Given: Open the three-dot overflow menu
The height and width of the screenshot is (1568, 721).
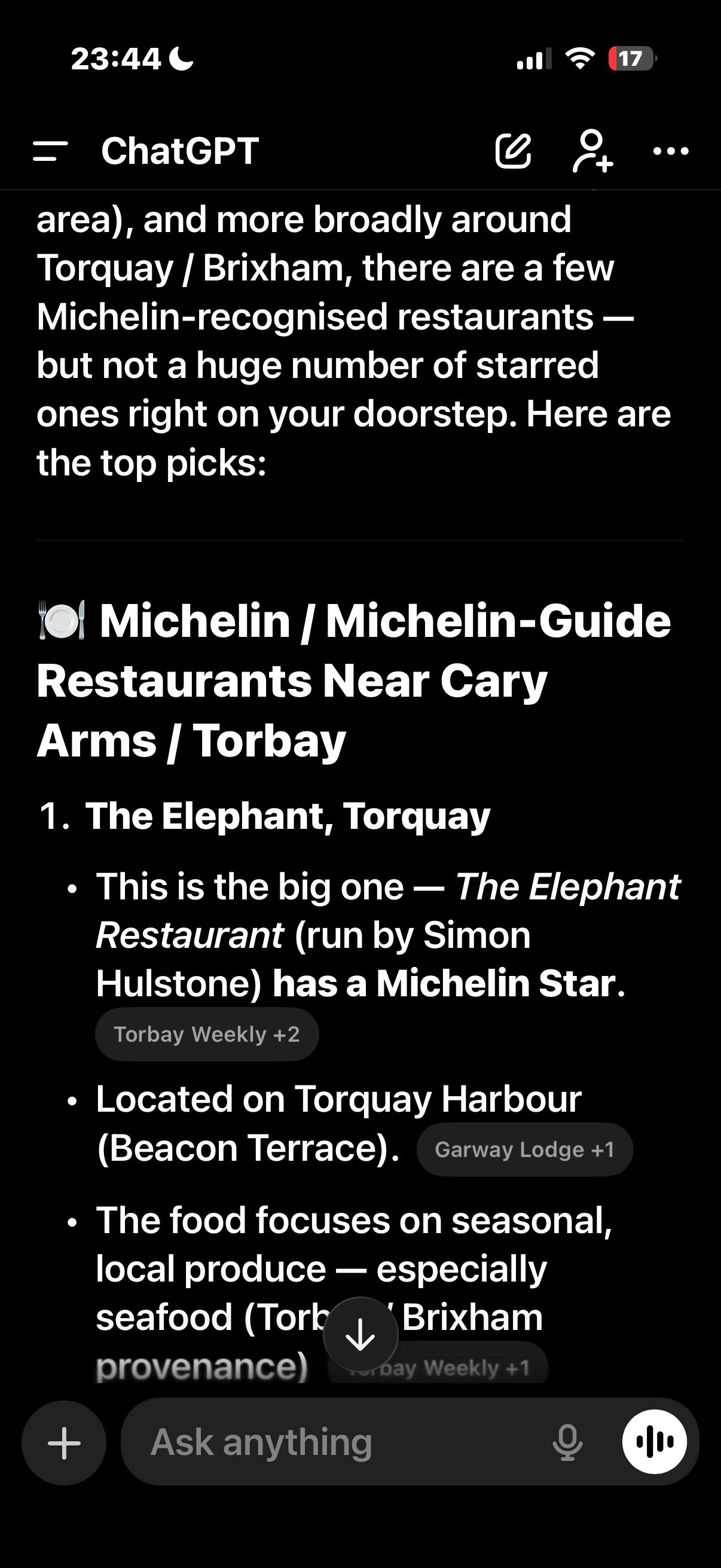Looking at the screenshot, I should pos(671,150).
